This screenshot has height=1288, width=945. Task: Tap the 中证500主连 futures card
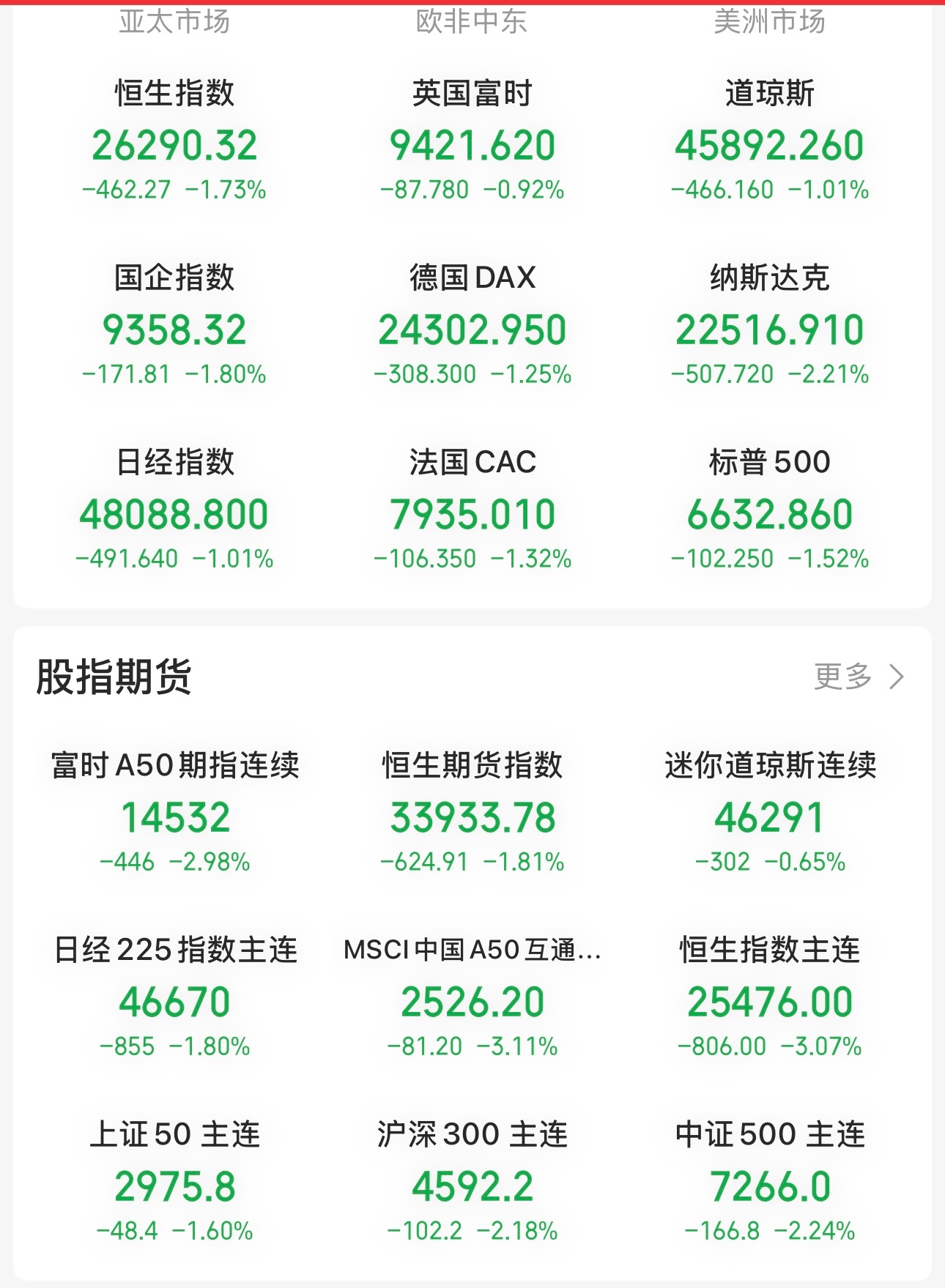770,1182
